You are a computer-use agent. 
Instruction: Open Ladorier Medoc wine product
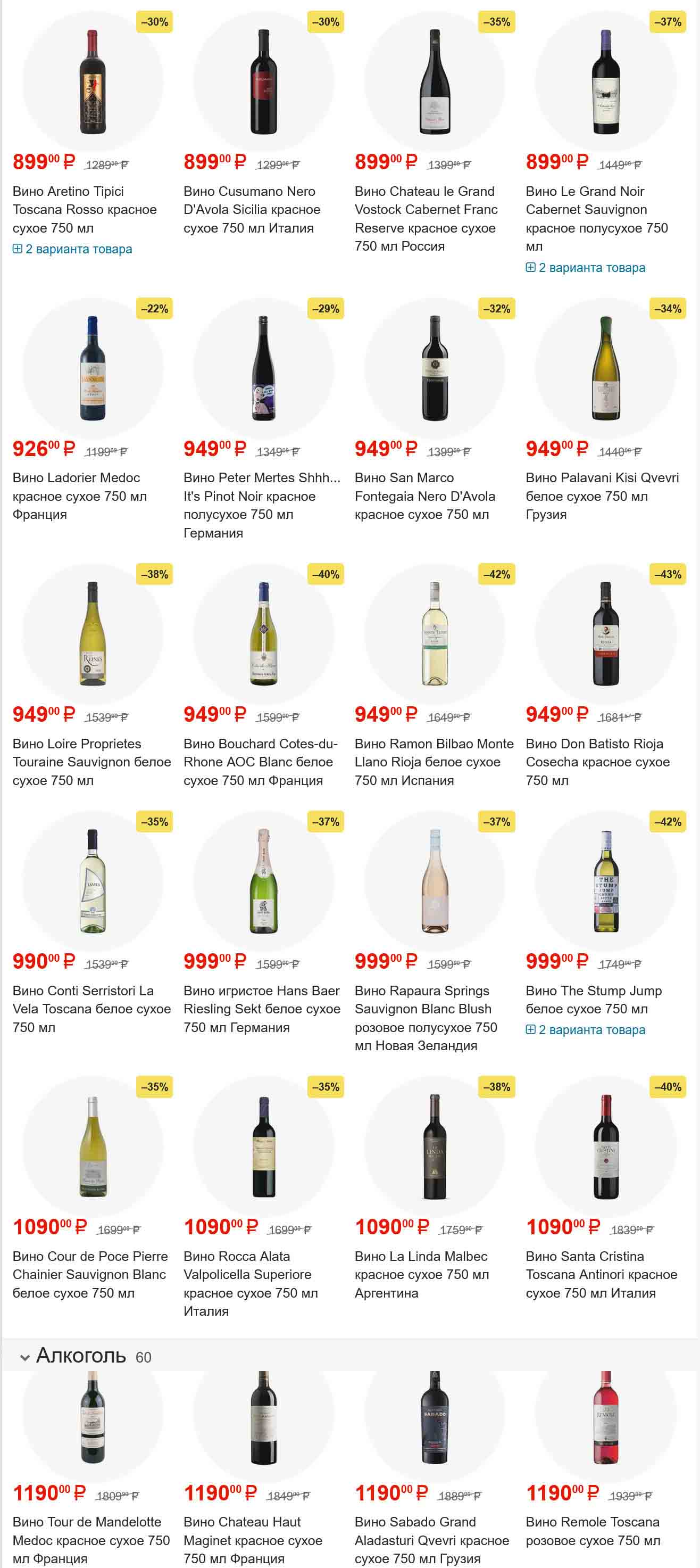tap(80, 496)
